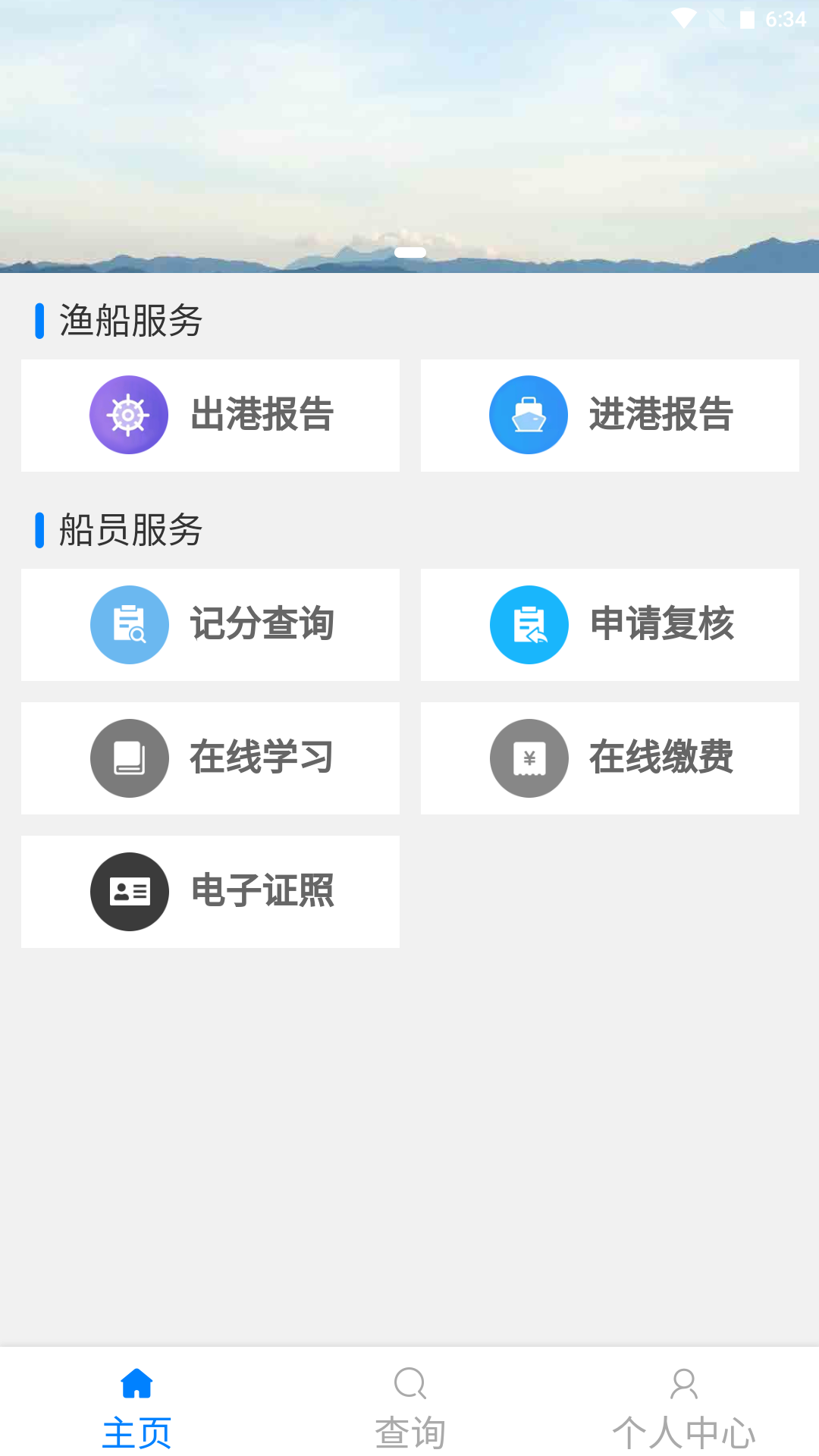
Task: Open the 申请复核 review application icon
Action: (x=529, y=624)
